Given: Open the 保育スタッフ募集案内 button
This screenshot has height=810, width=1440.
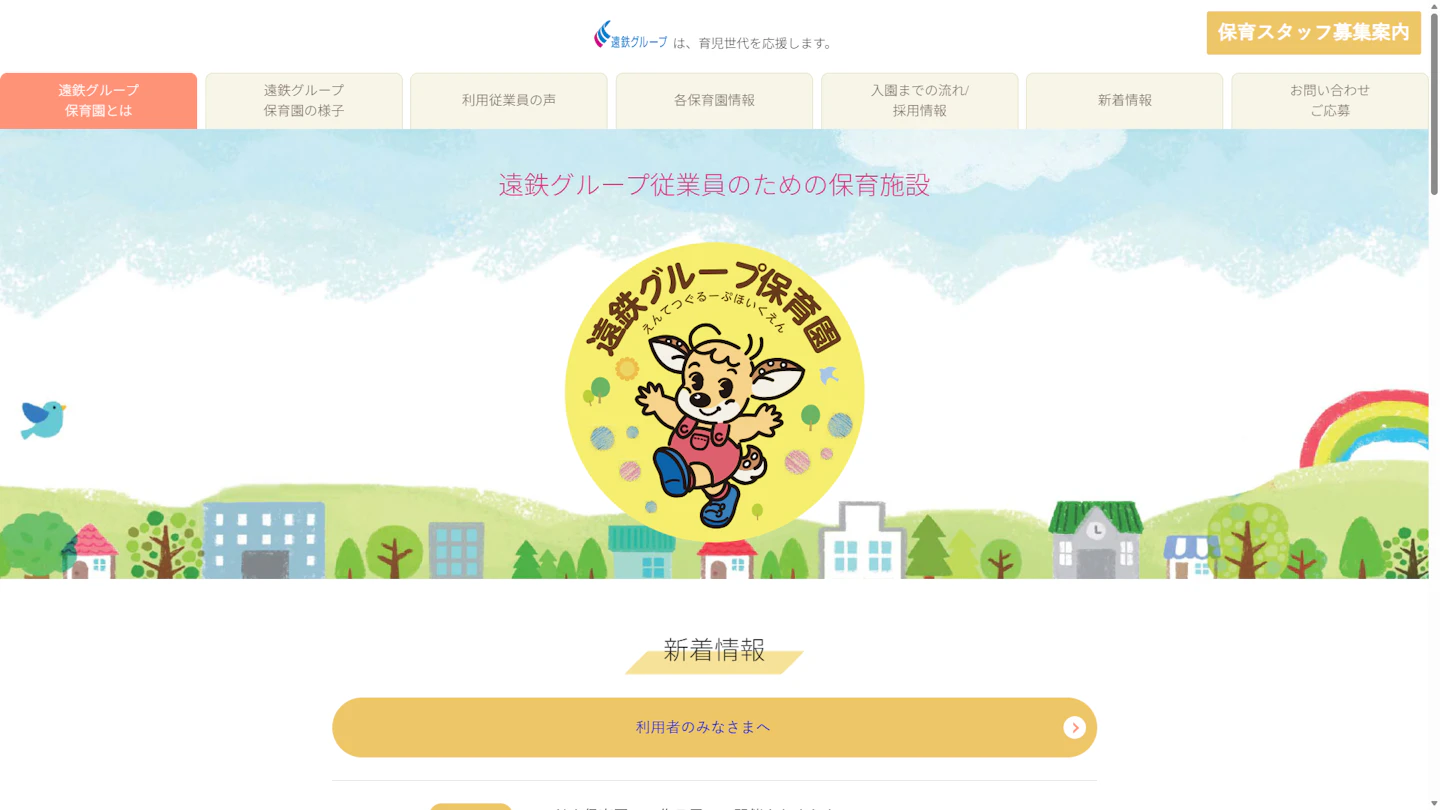Looking at the screenshot, I should pos(1313,33).
